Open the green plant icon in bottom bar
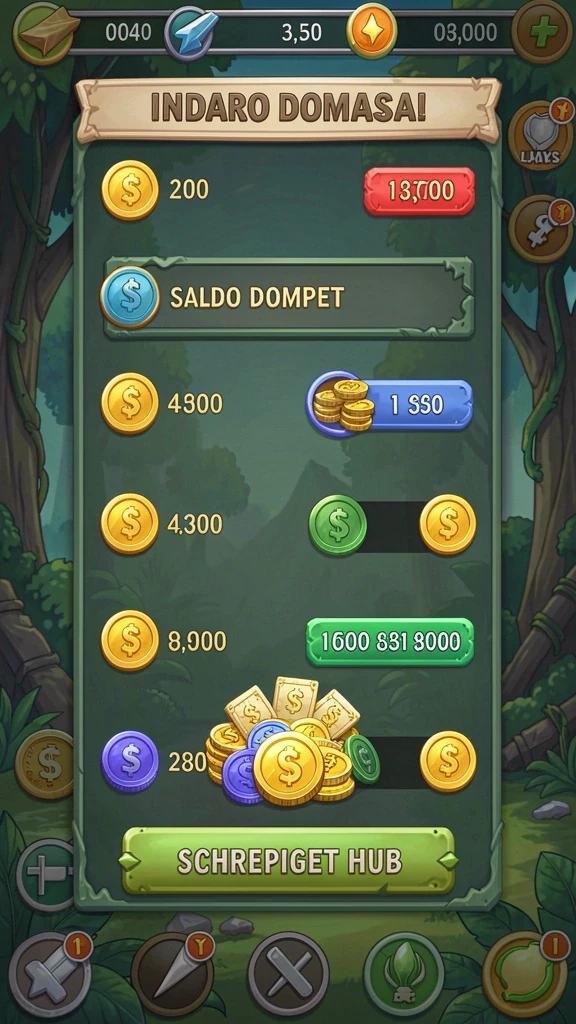This screenshot has width=576, height=1024. [404, 975]
